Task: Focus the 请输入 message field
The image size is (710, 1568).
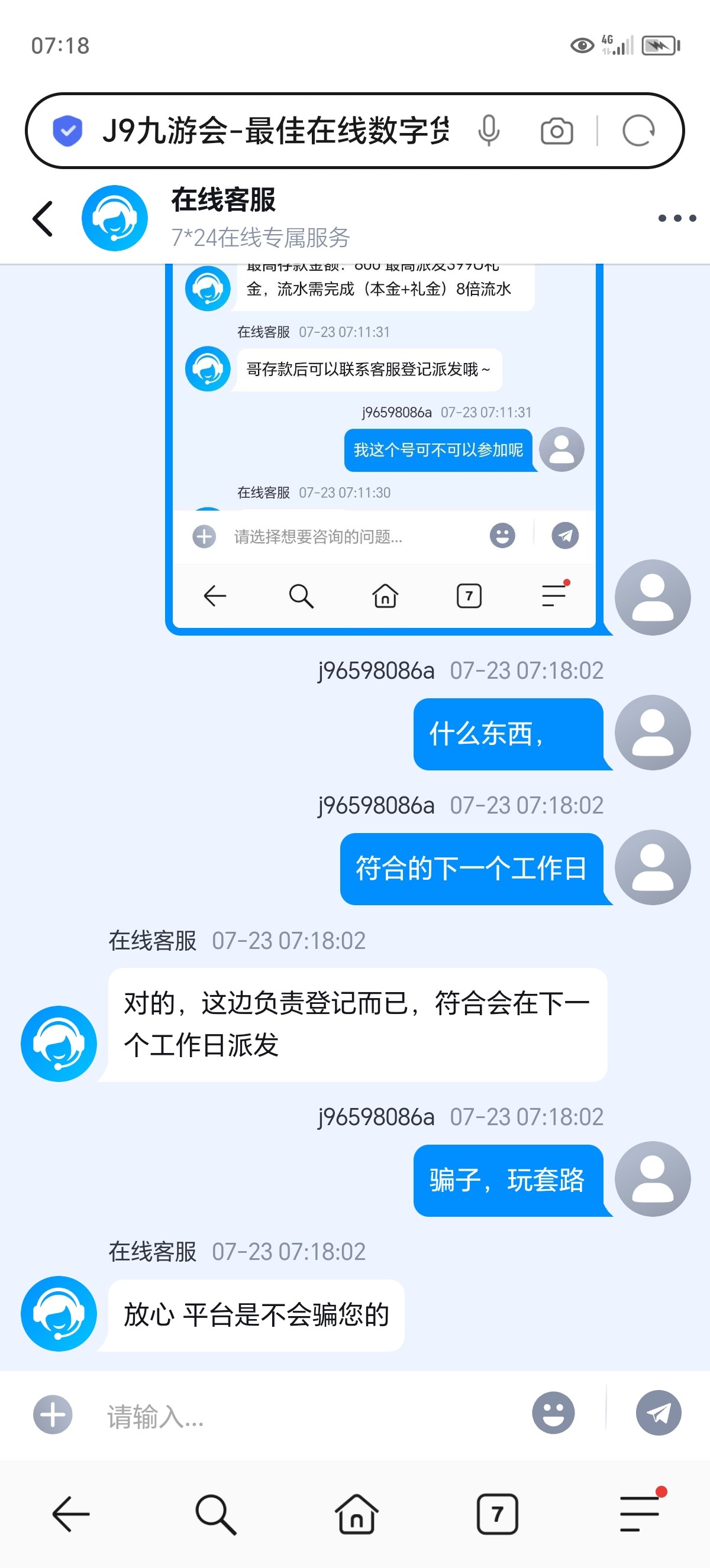Action: (x=305, y=1415)
